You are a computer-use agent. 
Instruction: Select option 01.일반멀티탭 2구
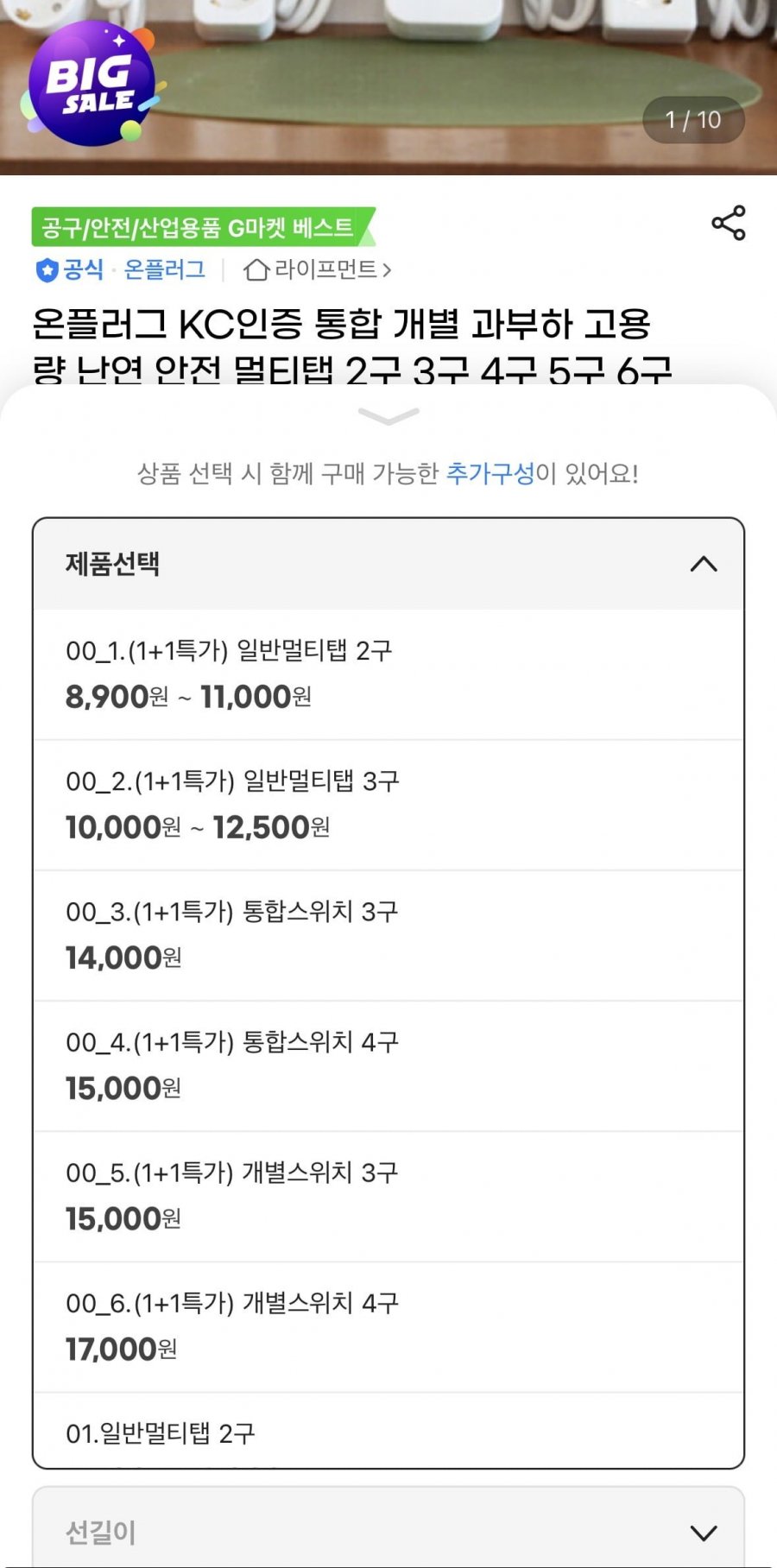click(388, 1430)
